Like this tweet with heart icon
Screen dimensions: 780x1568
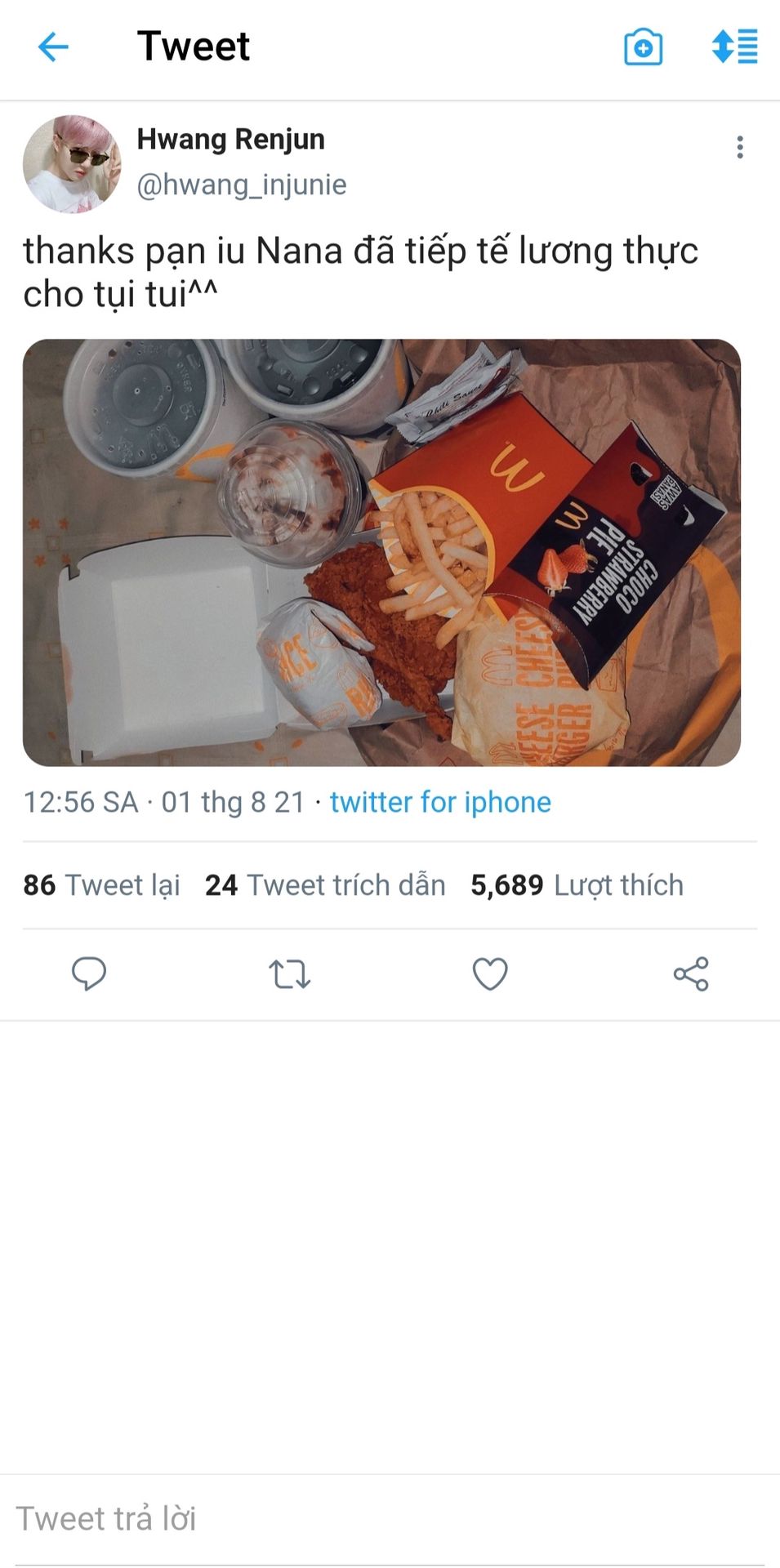[490, 973]
